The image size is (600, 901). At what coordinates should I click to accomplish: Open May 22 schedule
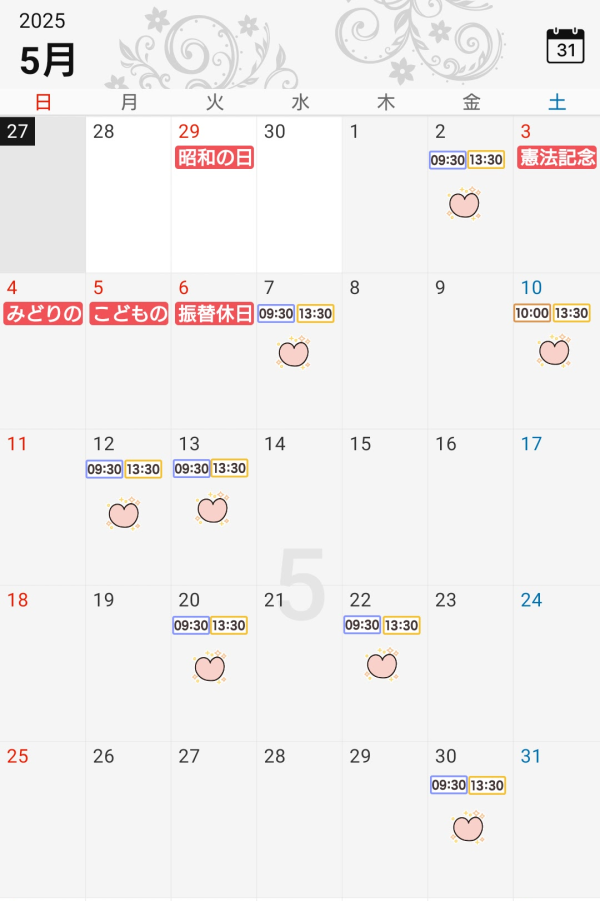pos(384,663)
